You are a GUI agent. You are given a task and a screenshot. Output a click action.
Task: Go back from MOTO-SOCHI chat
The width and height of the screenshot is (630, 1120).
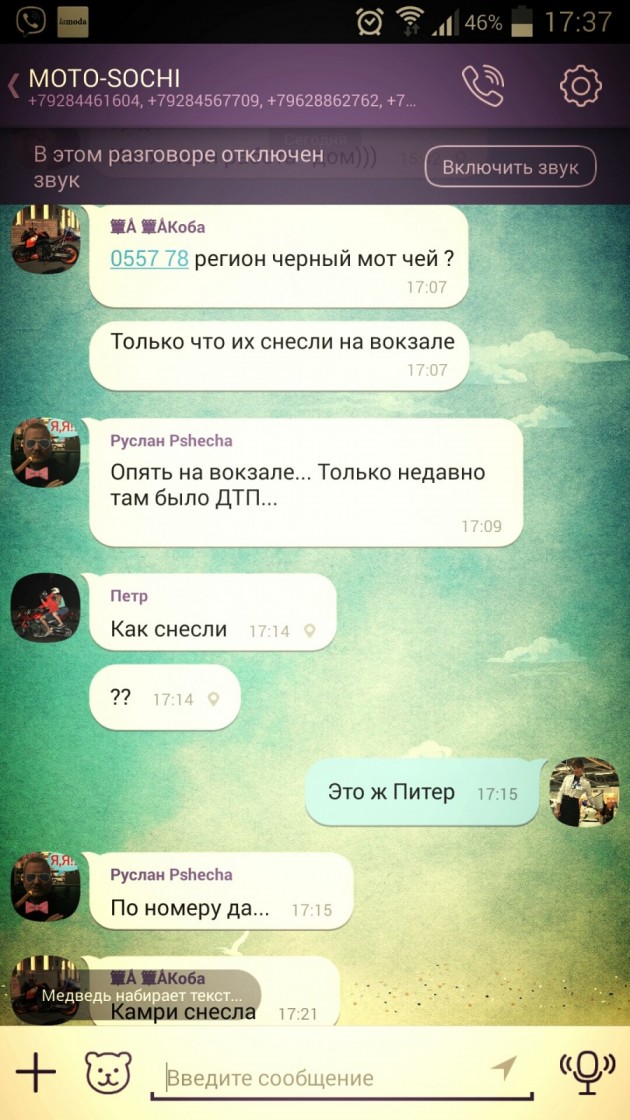click(x=14, y=85)
